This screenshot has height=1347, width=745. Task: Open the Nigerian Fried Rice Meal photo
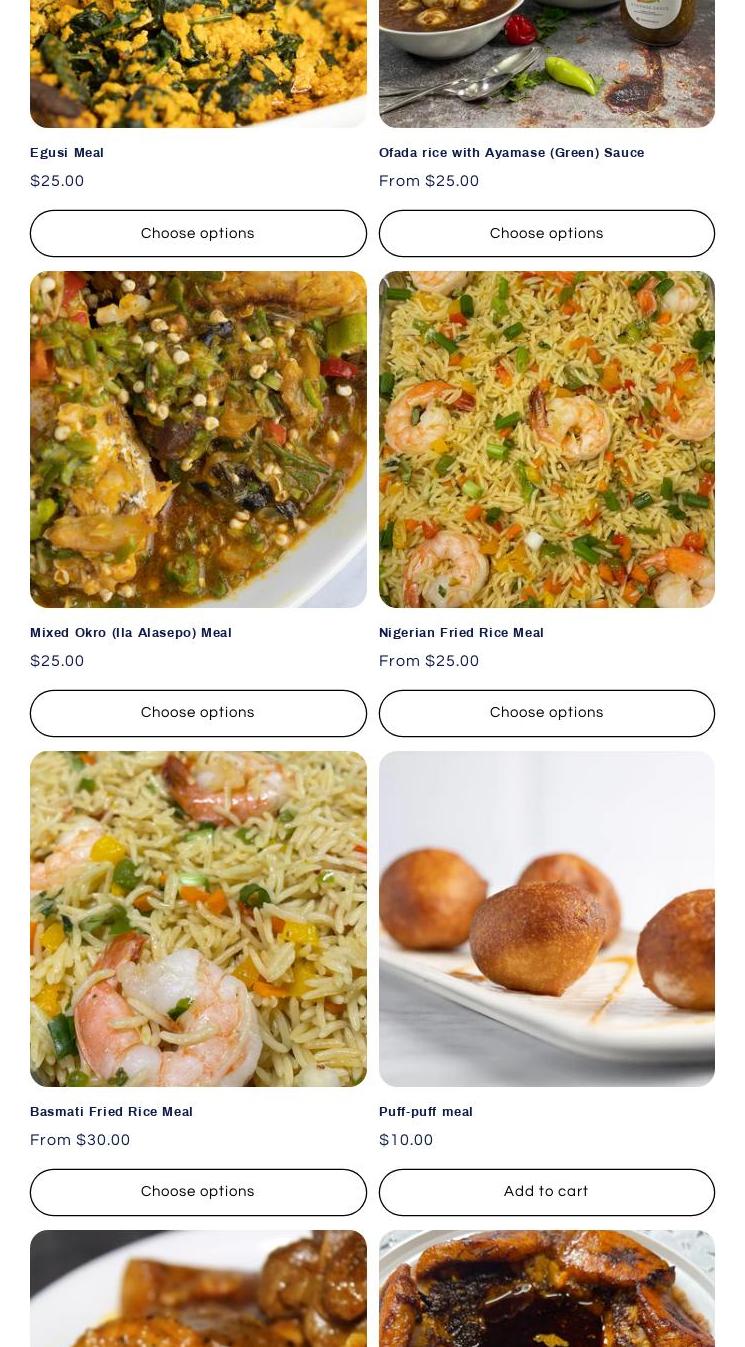point(546,439)
